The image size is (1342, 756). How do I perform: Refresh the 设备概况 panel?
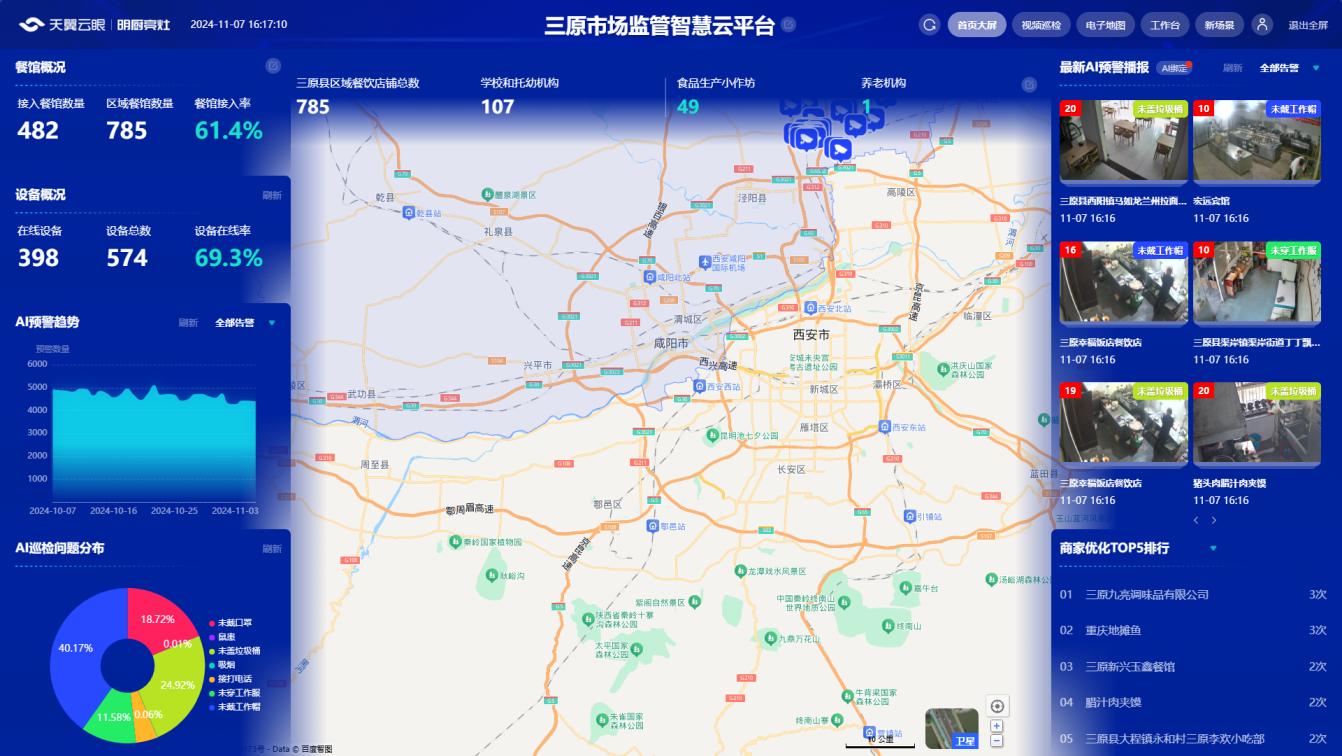(x=272, y=196)
